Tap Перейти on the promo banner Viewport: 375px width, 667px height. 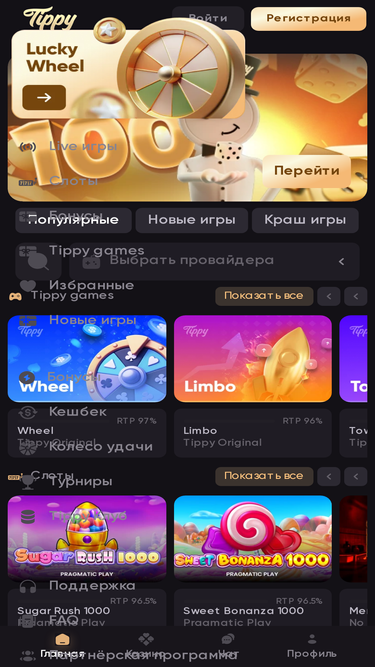[307, 171]
